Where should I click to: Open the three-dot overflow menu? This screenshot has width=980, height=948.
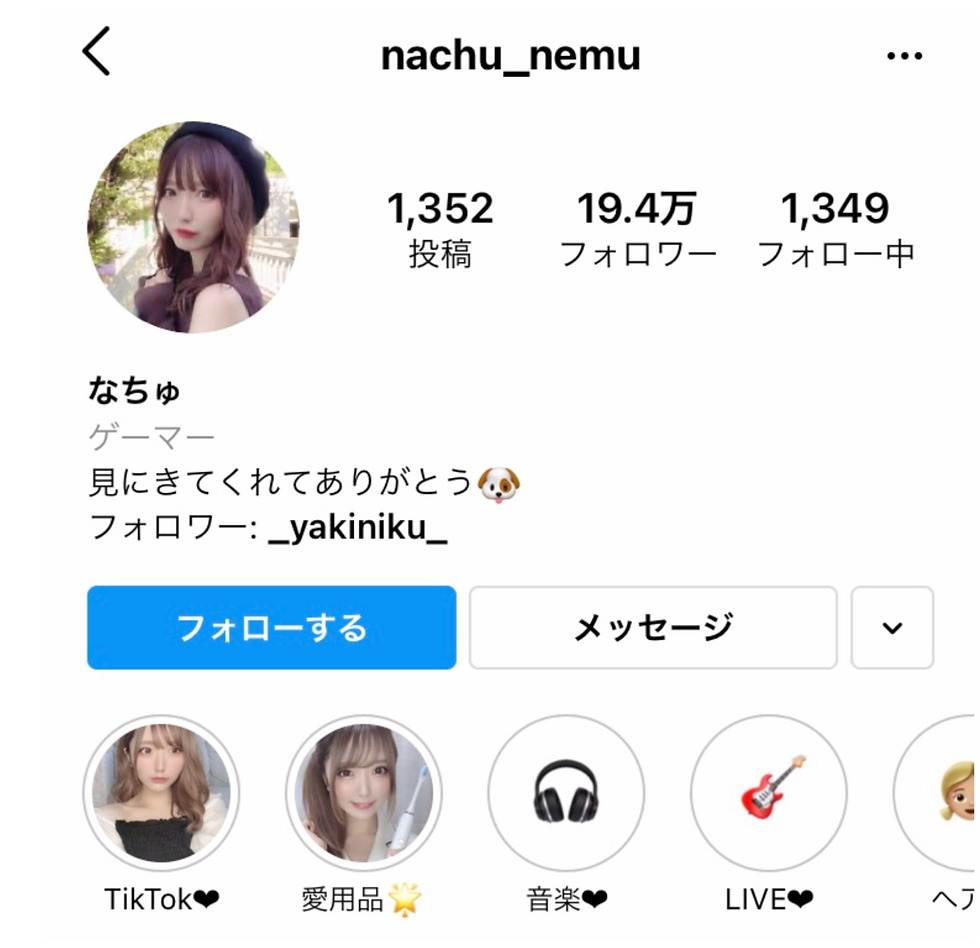tap(904, 56)
